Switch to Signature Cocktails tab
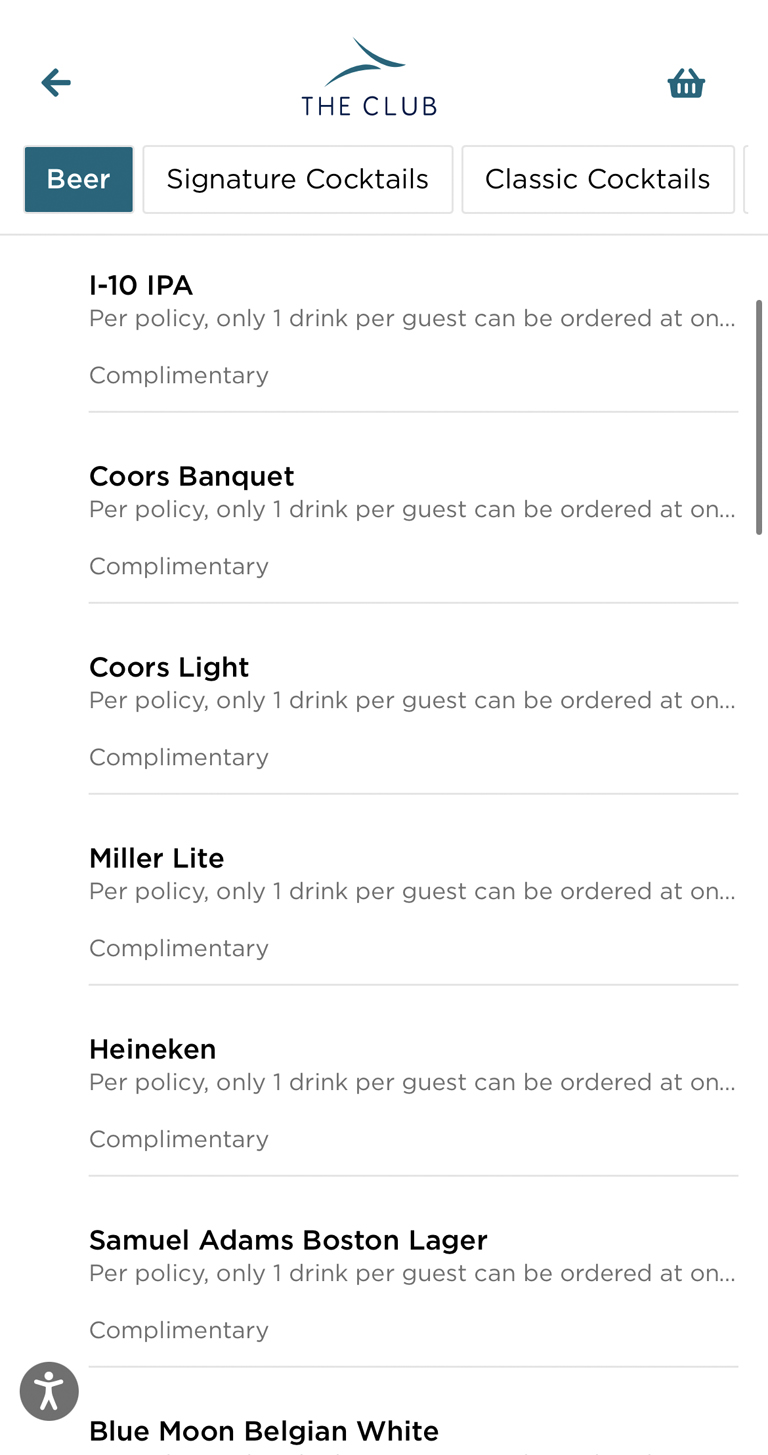The width and height of the screenshot is (768, 1455). (x=297, y=180)
